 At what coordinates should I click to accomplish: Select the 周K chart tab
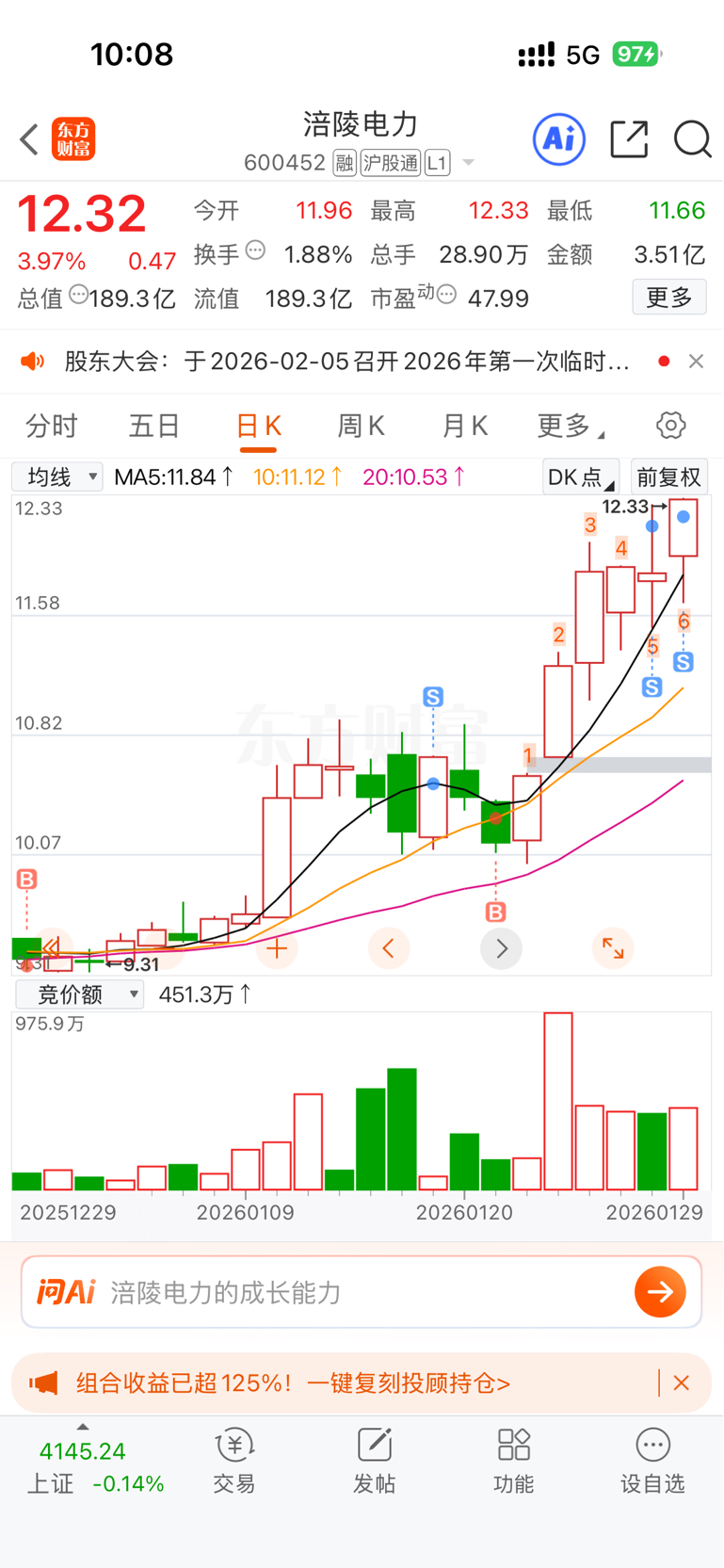click(361, 427)
